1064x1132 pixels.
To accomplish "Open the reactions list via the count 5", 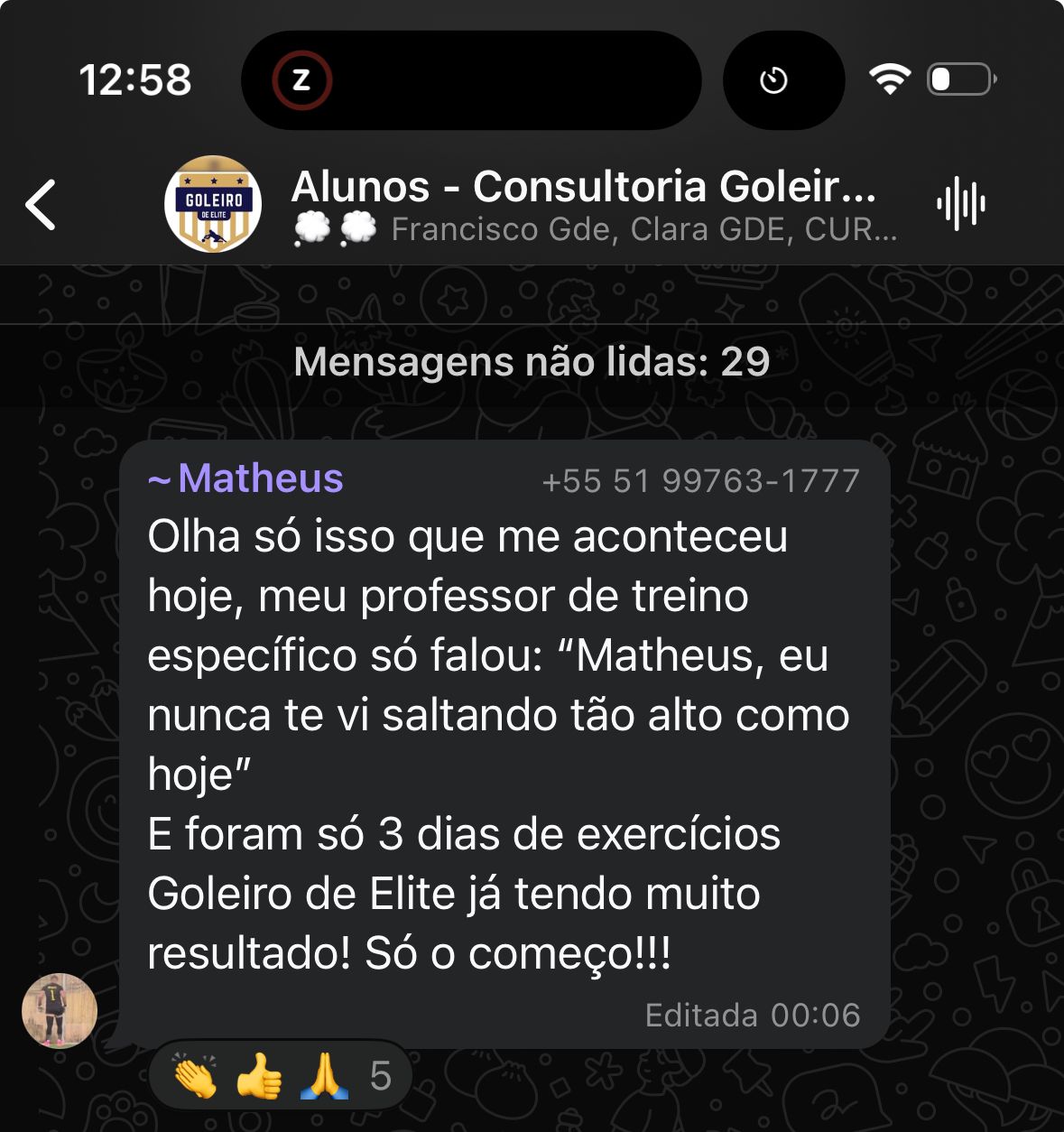I will [x=379, y=1074].
